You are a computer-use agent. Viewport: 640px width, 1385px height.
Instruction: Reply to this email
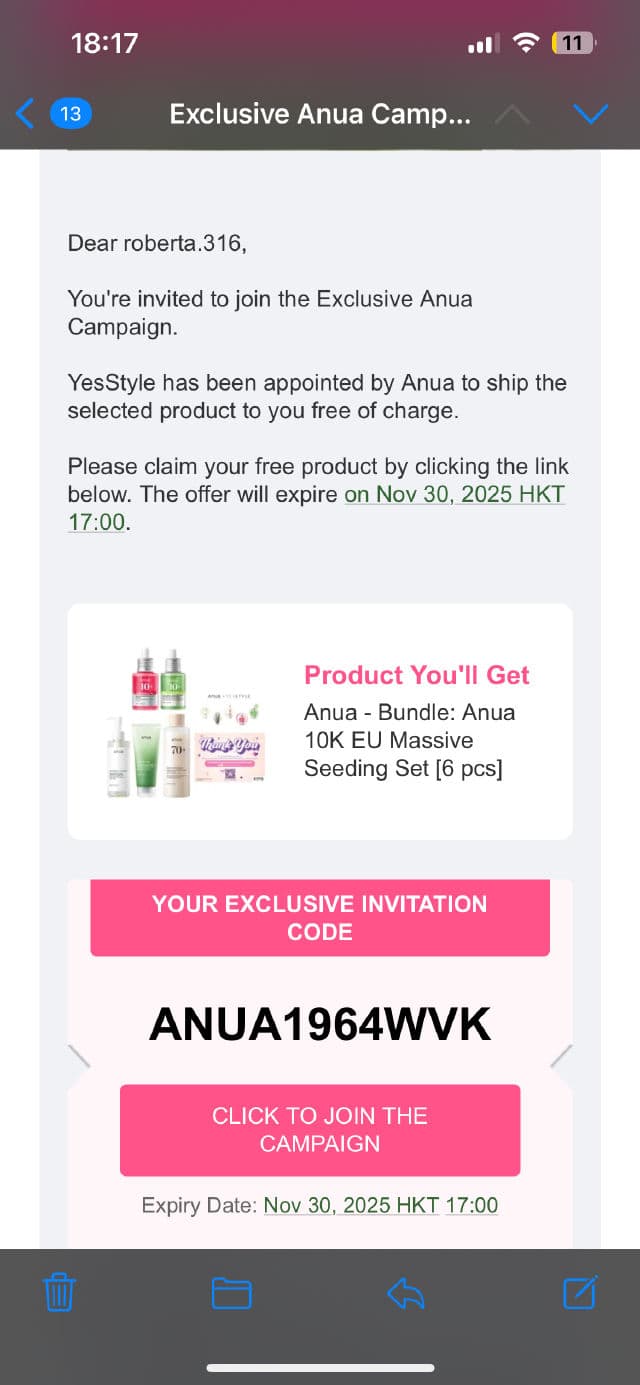click(406, 1294)
